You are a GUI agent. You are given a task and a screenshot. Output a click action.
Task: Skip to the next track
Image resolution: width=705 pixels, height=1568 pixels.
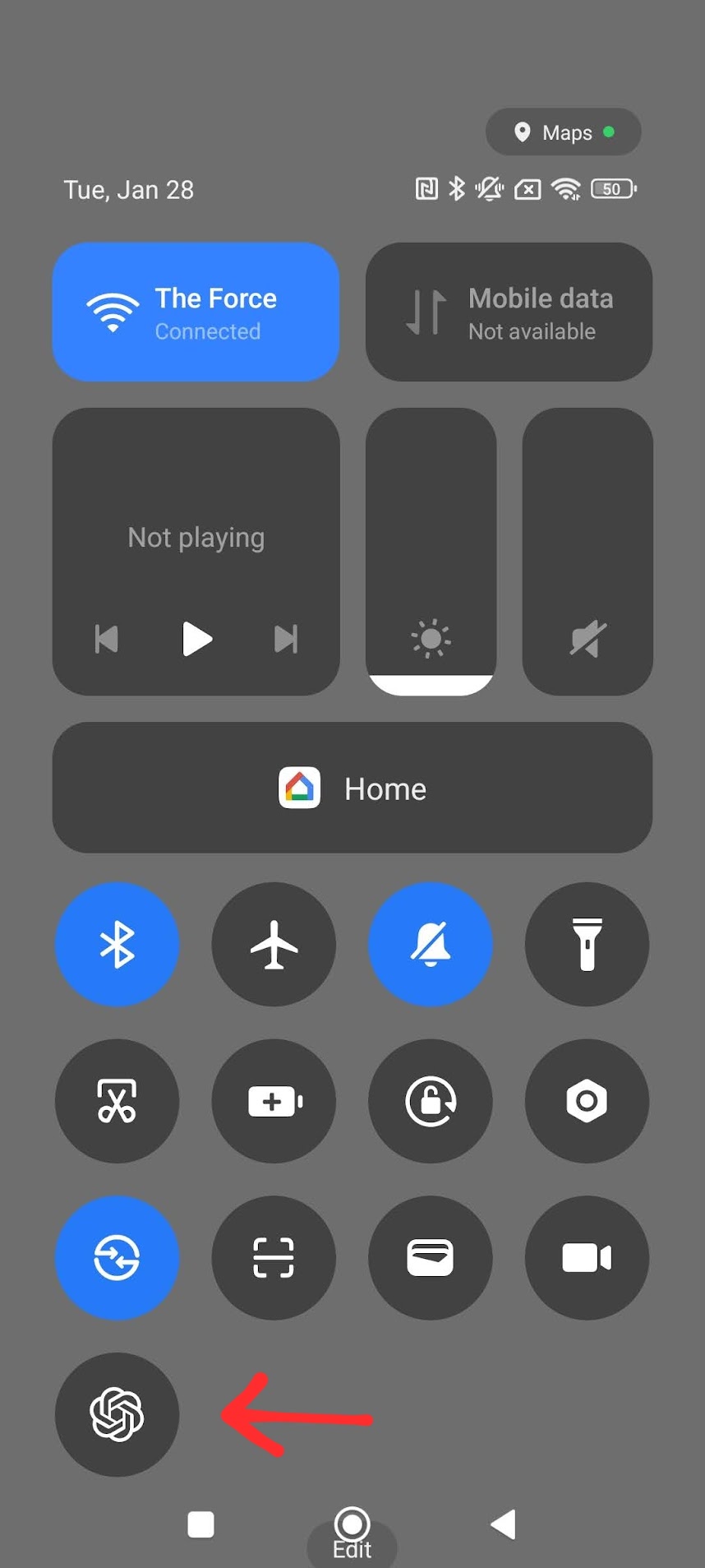click(286, 639)
